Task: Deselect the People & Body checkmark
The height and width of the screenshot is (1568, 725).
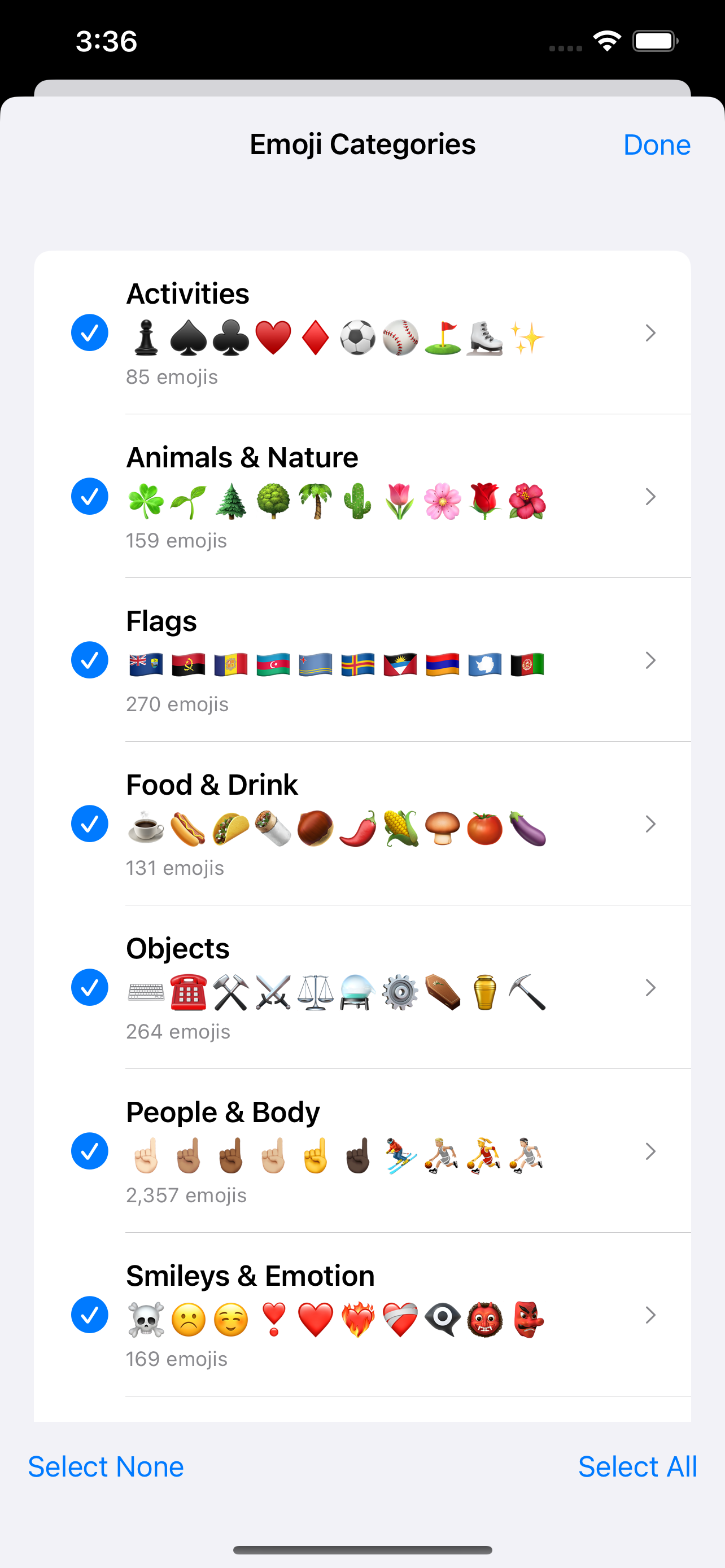Action: [89, 1151]
